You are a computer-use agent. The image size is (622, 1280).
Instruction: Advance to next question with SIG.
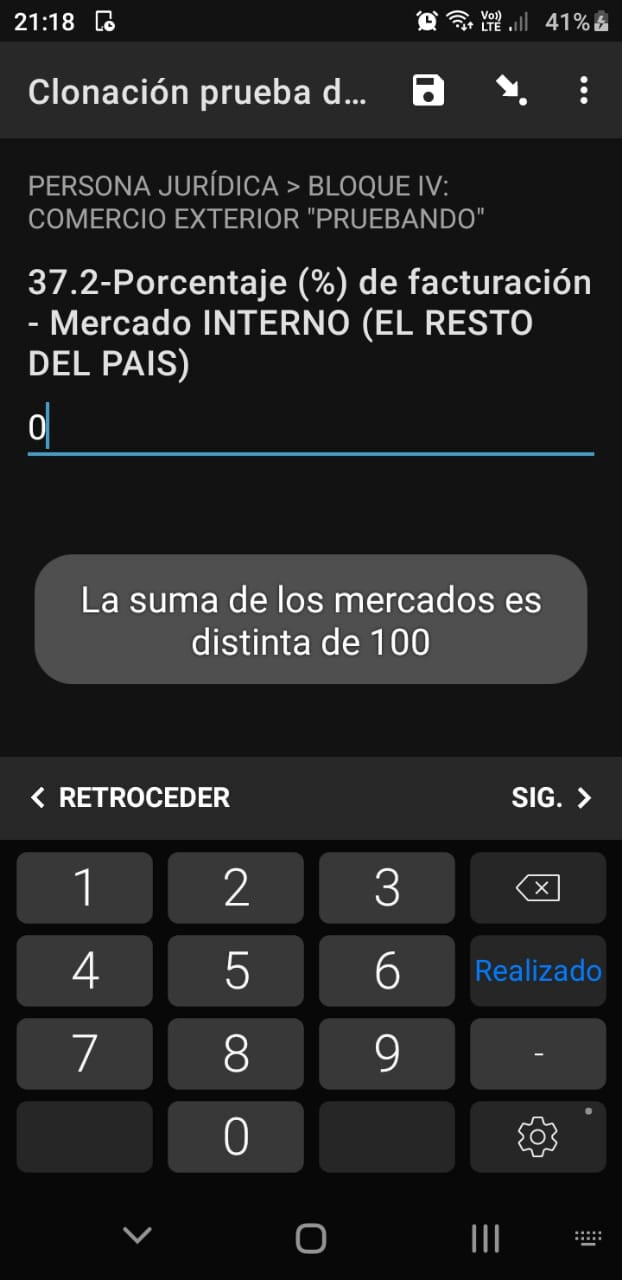click(551, 797)
